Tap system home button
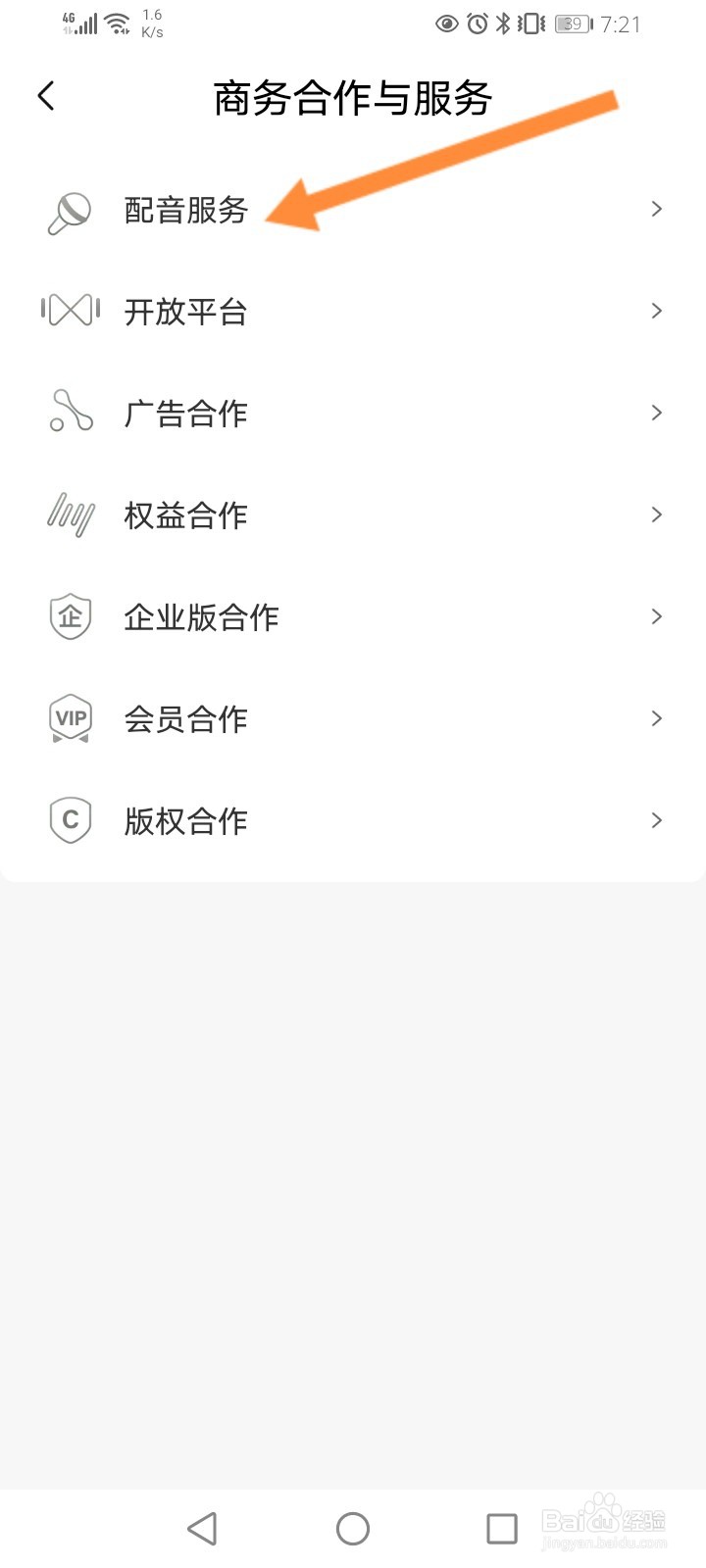The width and height of the screenshot is (706, 1568). [x=353, y=1529]
